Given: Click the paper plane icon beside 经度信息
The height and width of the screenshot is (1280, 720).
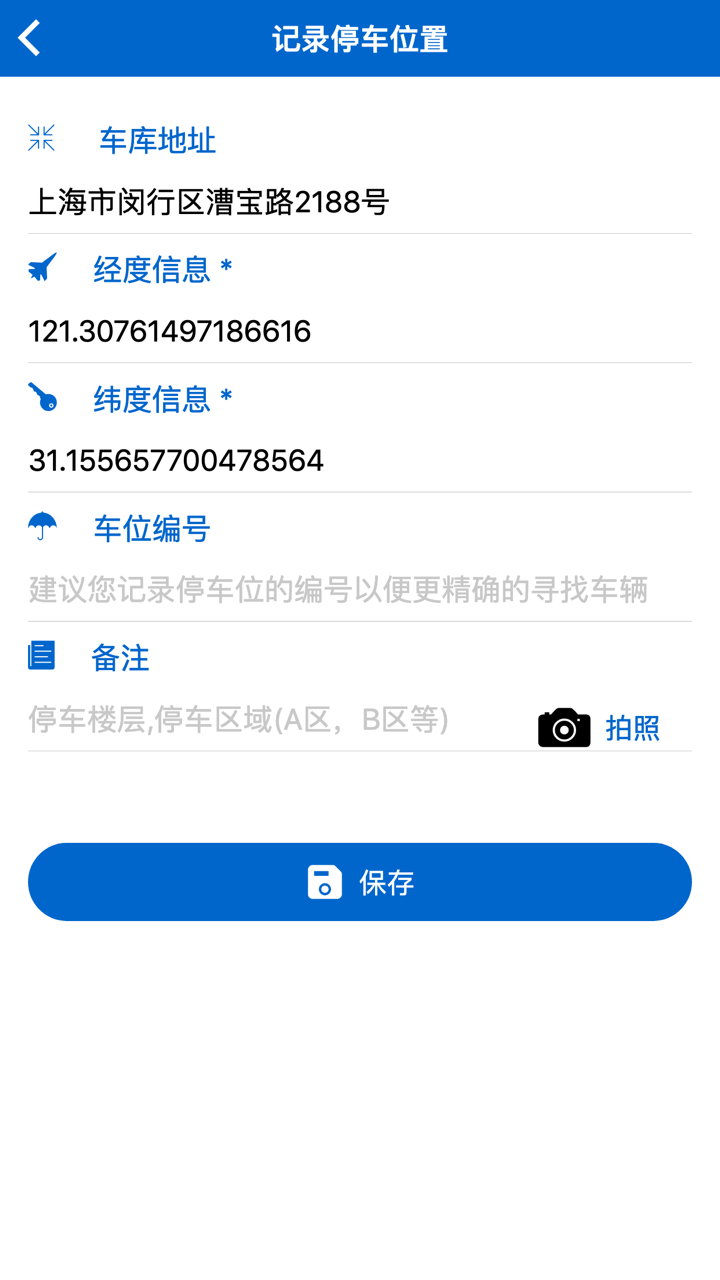Looking at the screenshot, I should [x=40, y=269].
